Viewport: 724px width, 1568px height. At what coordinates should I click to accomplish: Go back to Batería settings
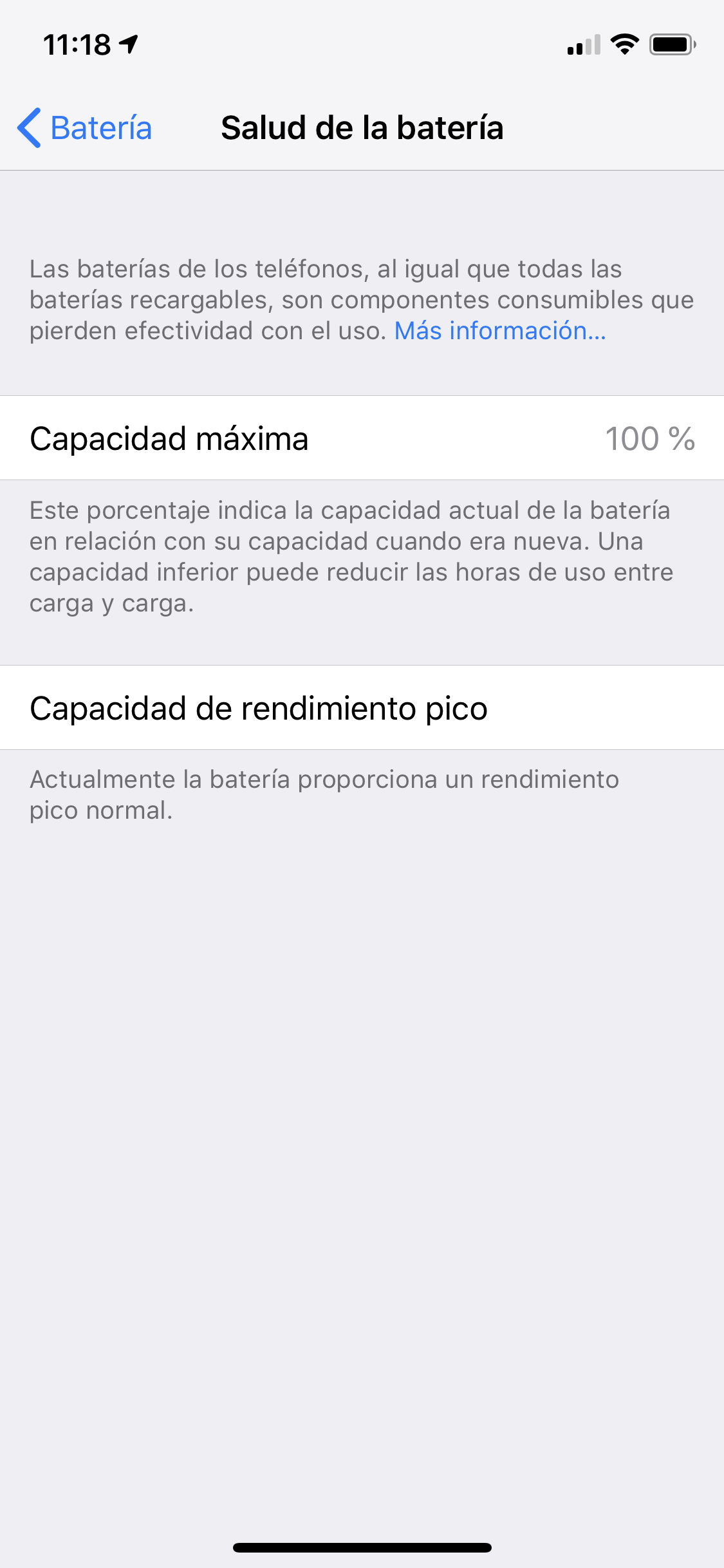point(84,127)
